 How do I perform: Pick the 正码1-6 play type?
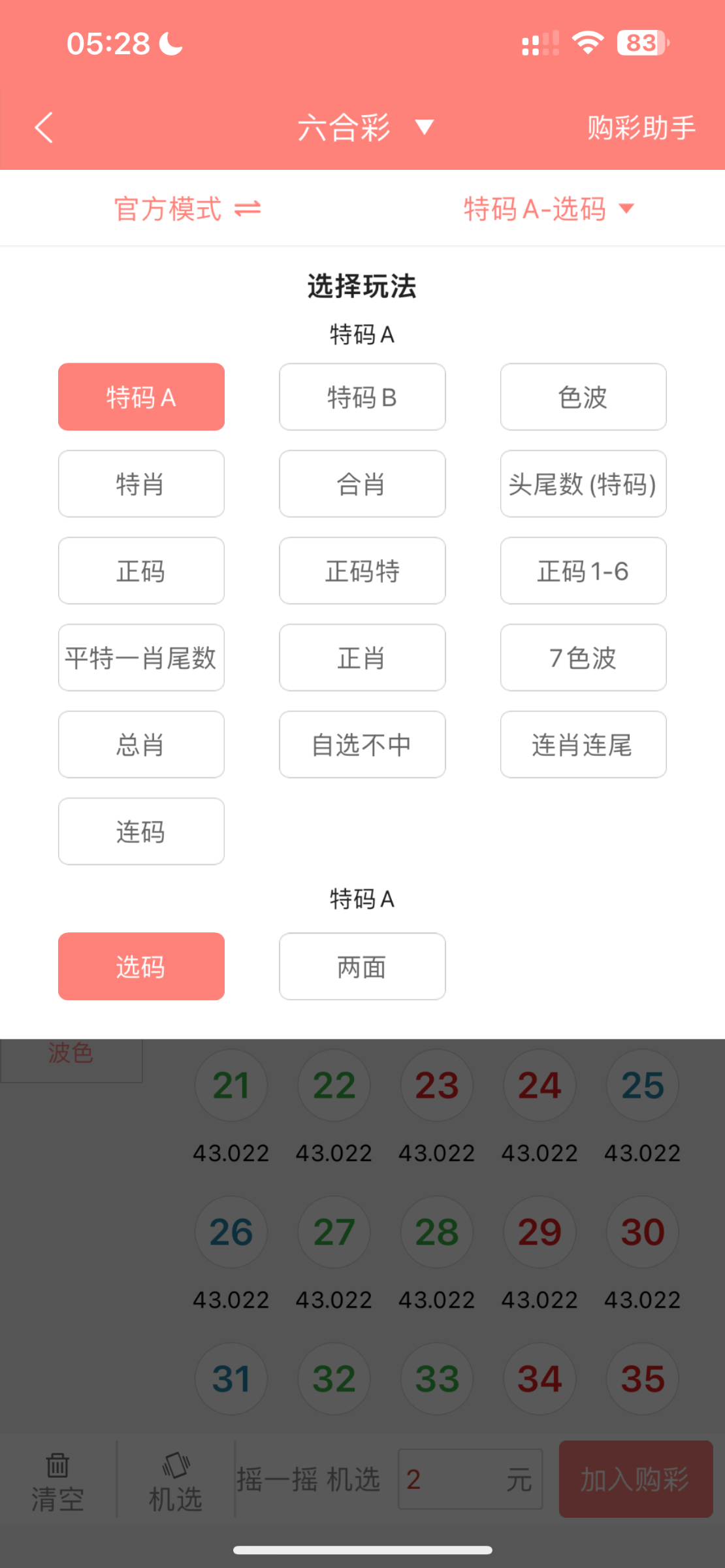point(583,571)
